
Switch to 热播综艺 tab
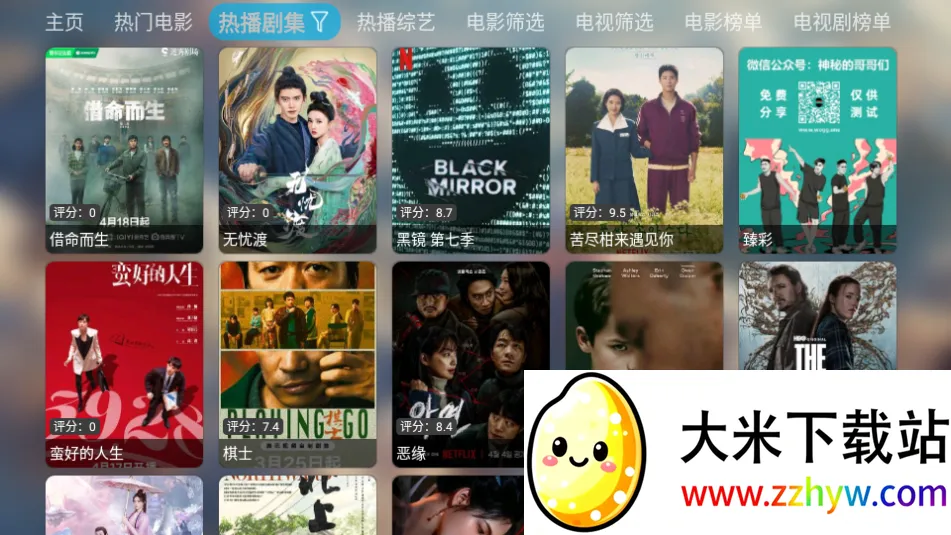396,22
